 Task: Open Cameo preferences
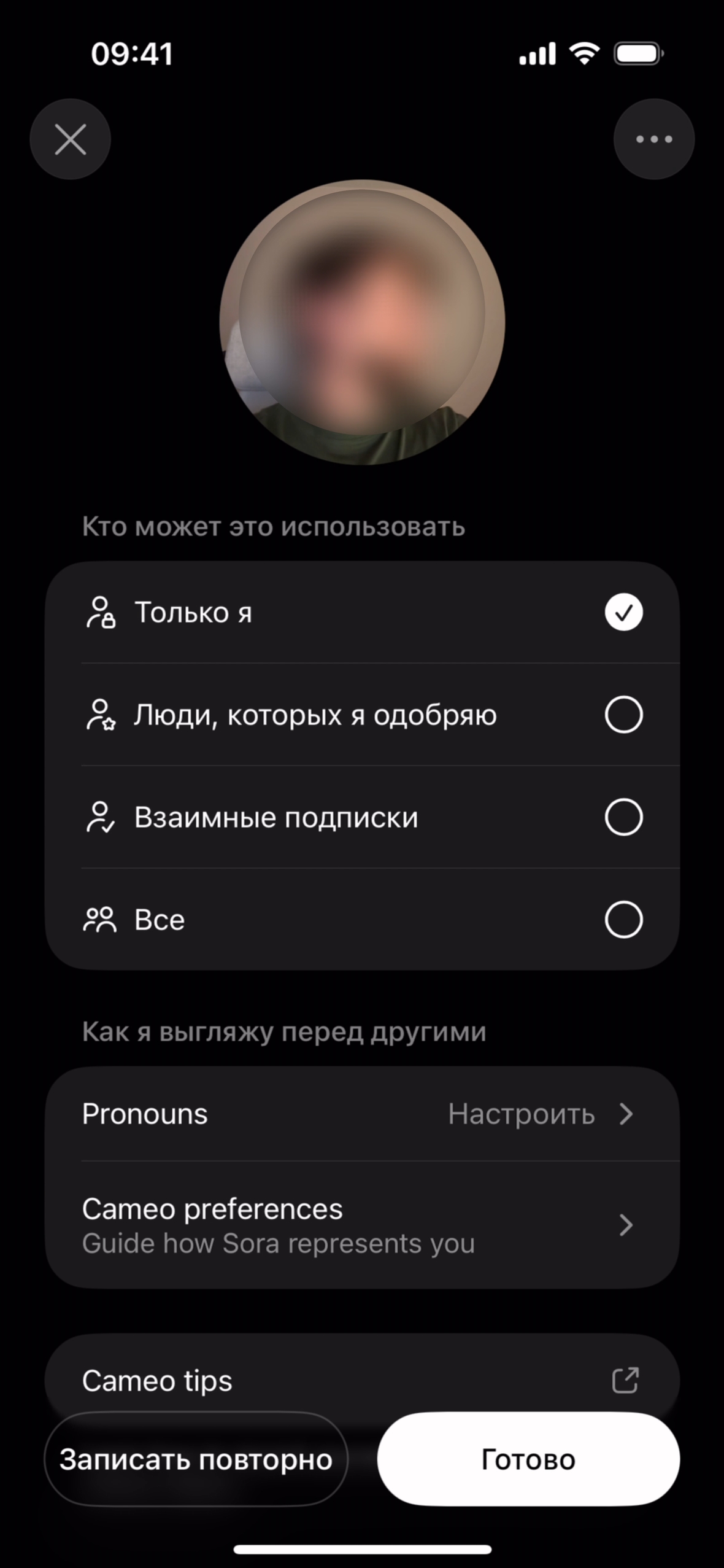[x=362, y=1225]
